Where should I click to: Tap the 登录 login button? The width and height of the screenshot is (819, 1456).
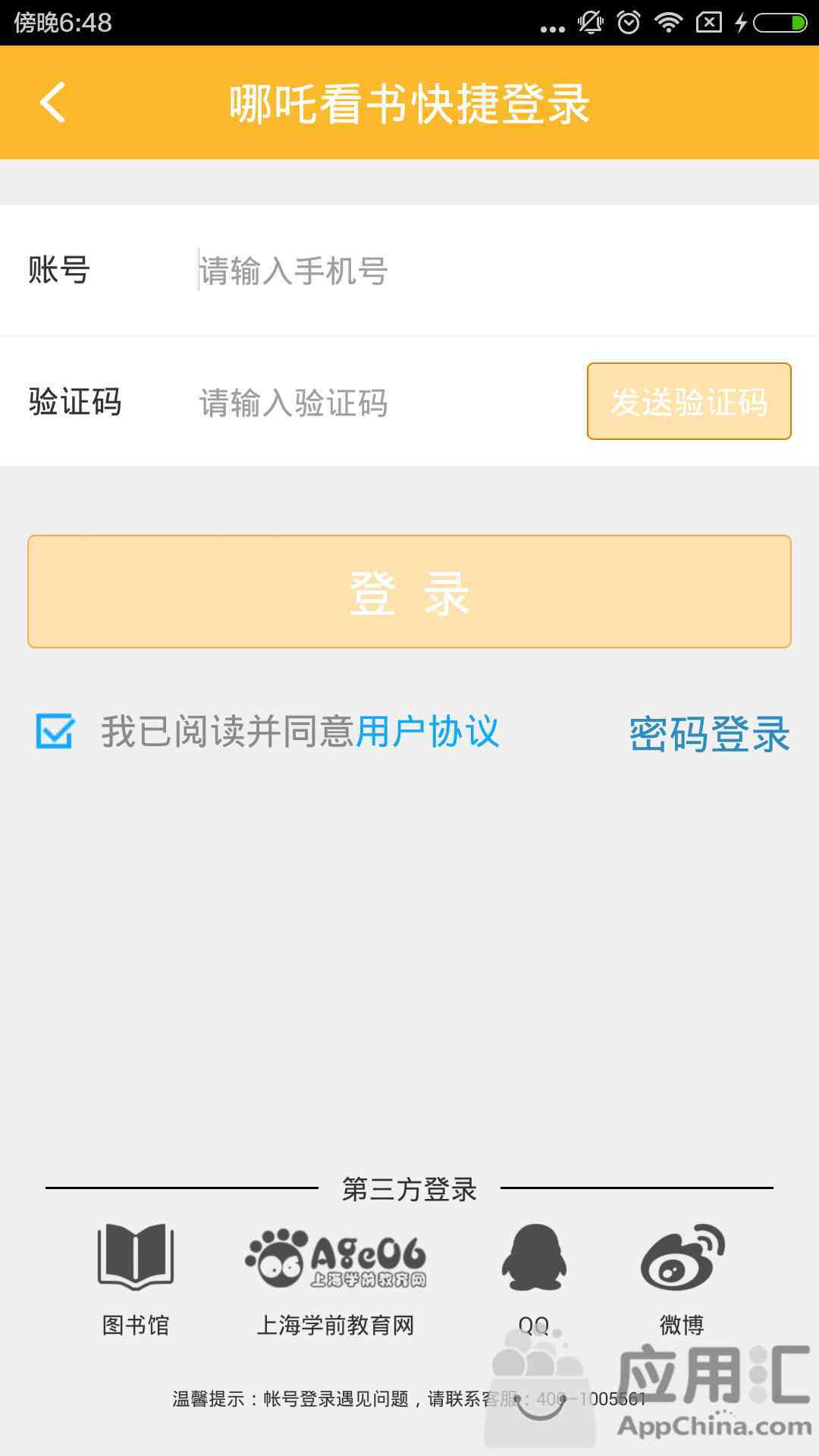pyautogui.click(x=409, y=591)
